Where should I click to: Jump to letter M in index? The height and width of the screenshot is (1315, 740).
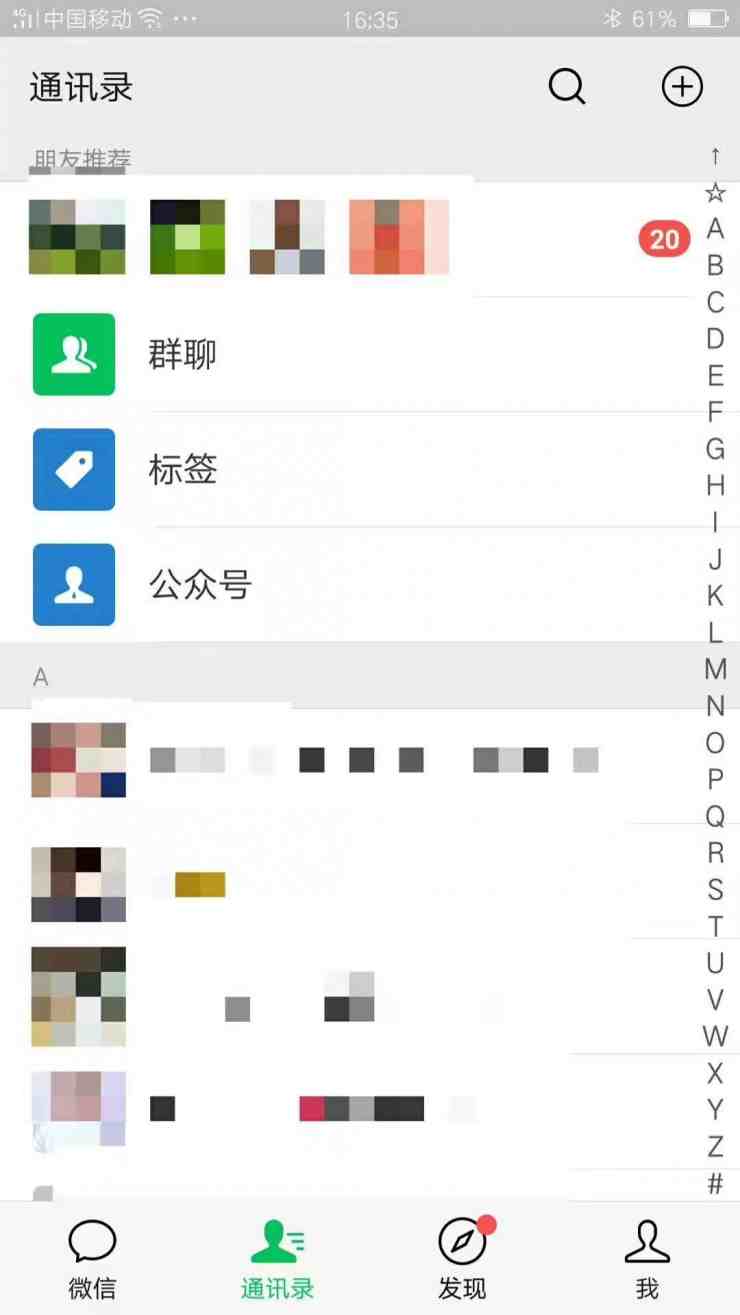[715, 669]
